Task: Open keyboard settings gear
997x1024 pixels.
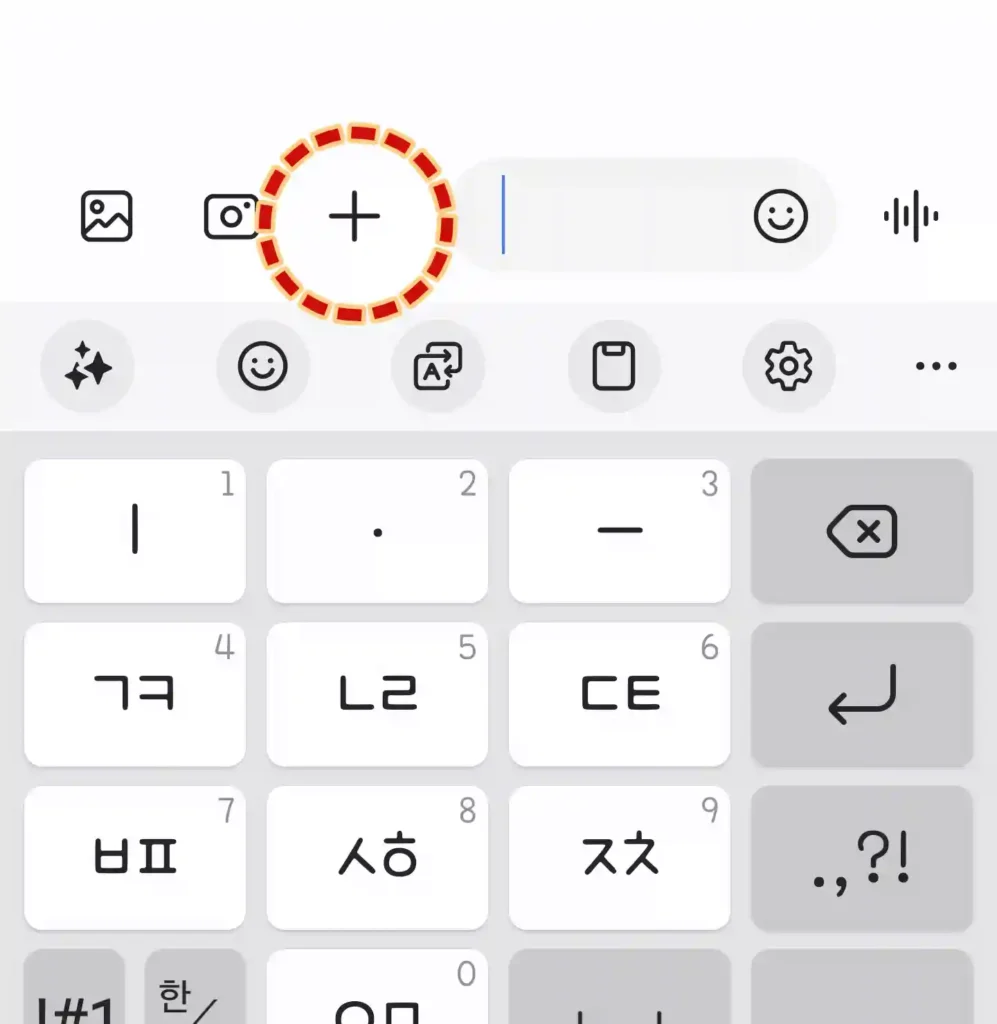Action: pyautogui.click(x=789, y=367)
